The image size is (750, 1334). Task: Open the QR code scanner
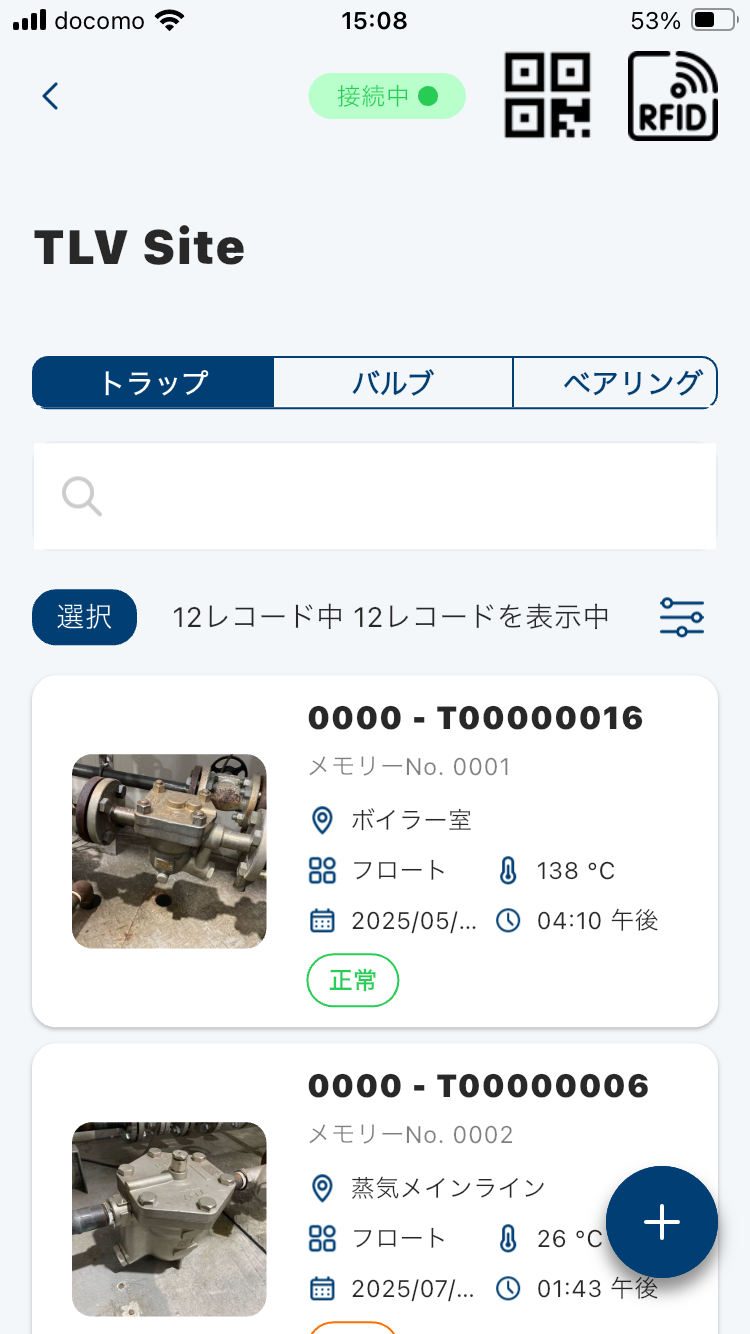tap(546, 95)
